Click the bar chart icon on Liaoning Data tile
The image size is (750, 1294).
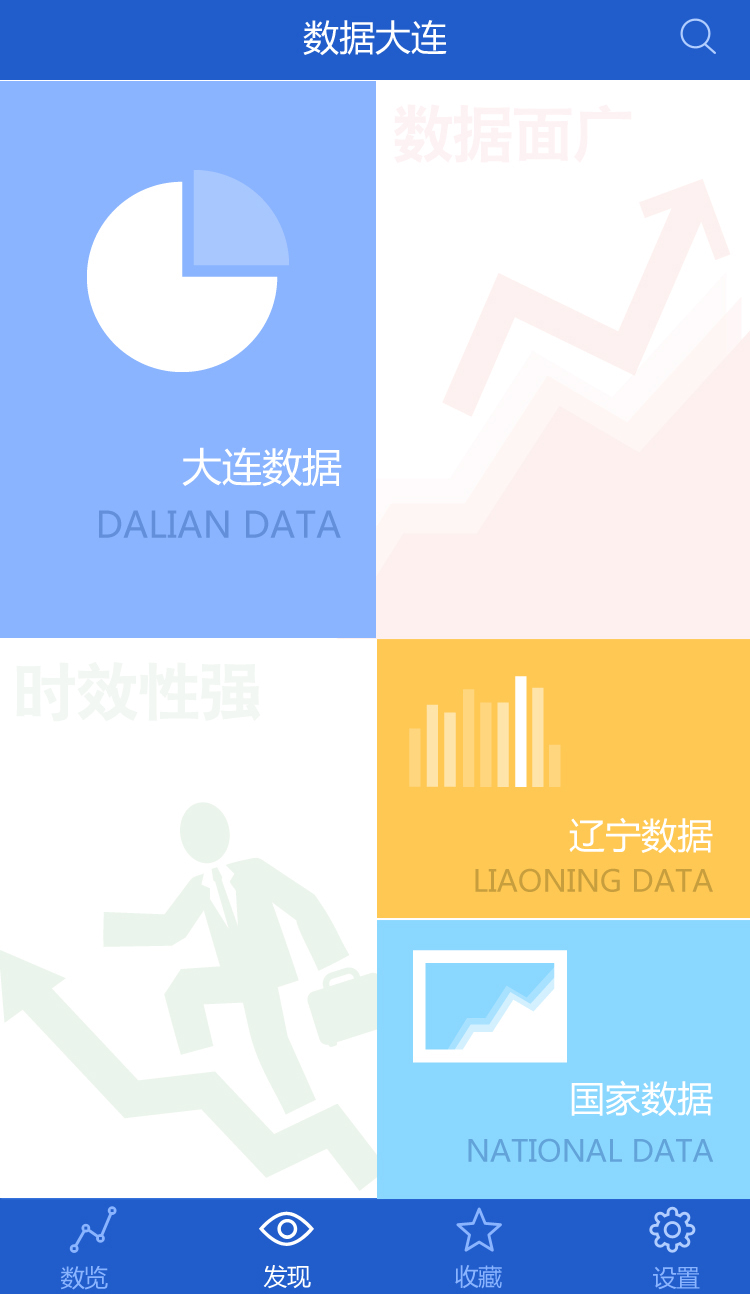pyautogui.click(x=483, y=733)
